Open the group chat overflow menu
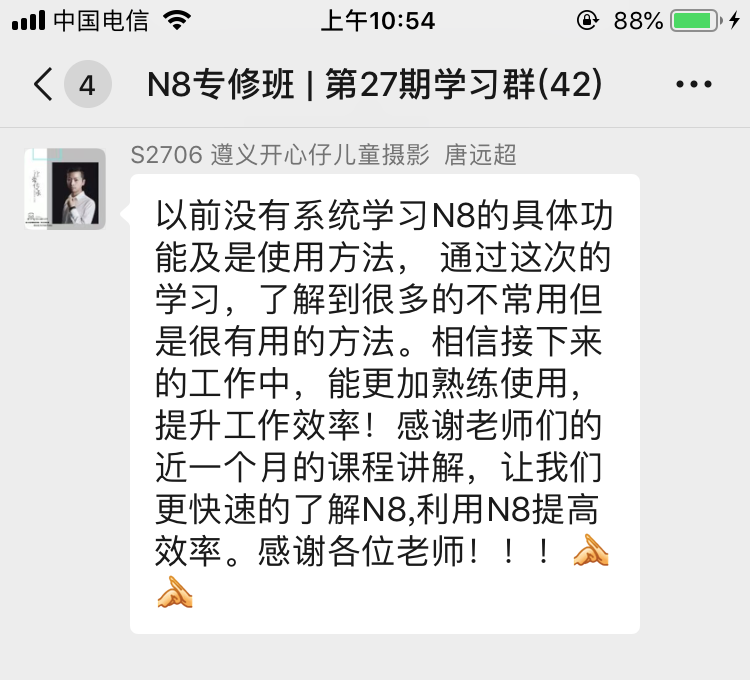Viewport: 750px width, 680px height. (694, 85)
